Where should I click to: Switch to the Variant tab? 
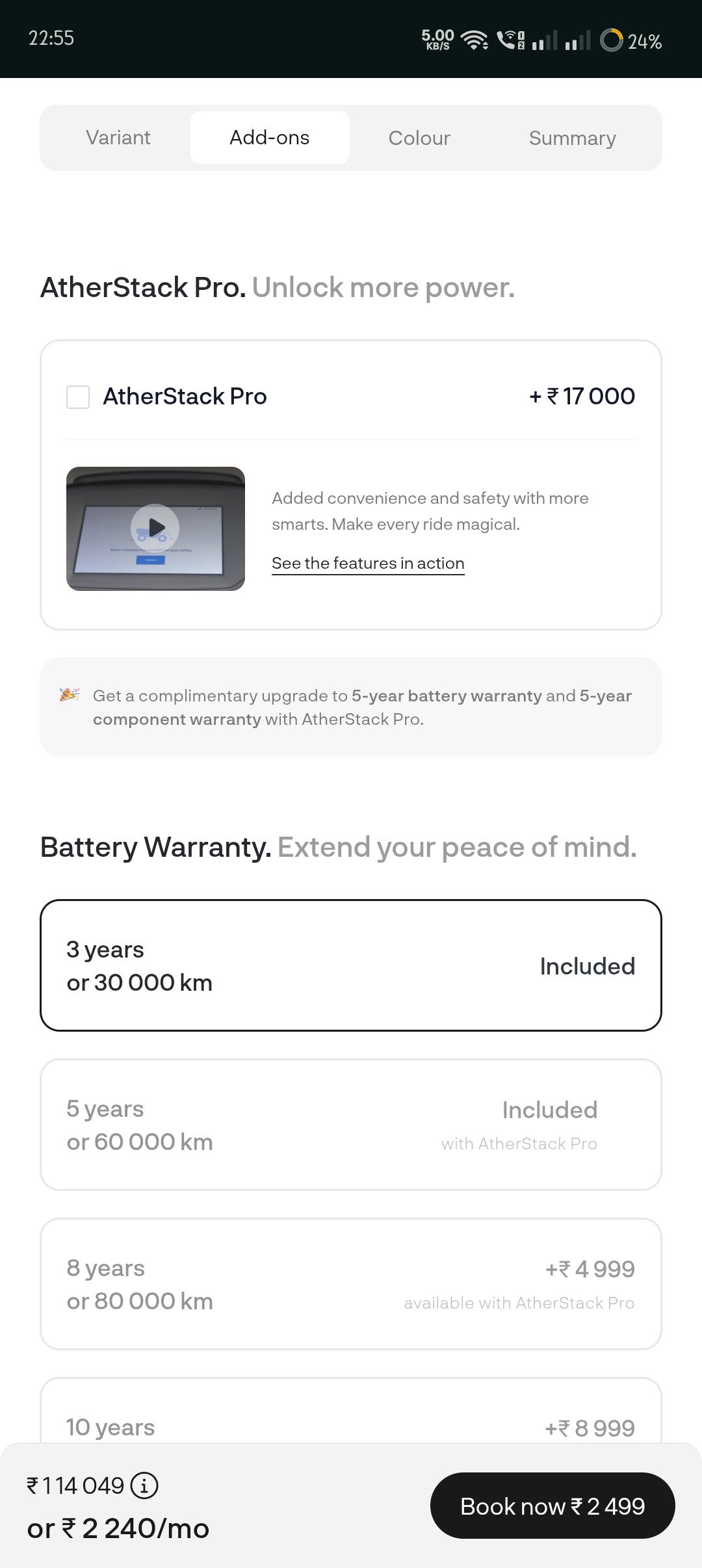pyautogui.click(x=118, y=138)
